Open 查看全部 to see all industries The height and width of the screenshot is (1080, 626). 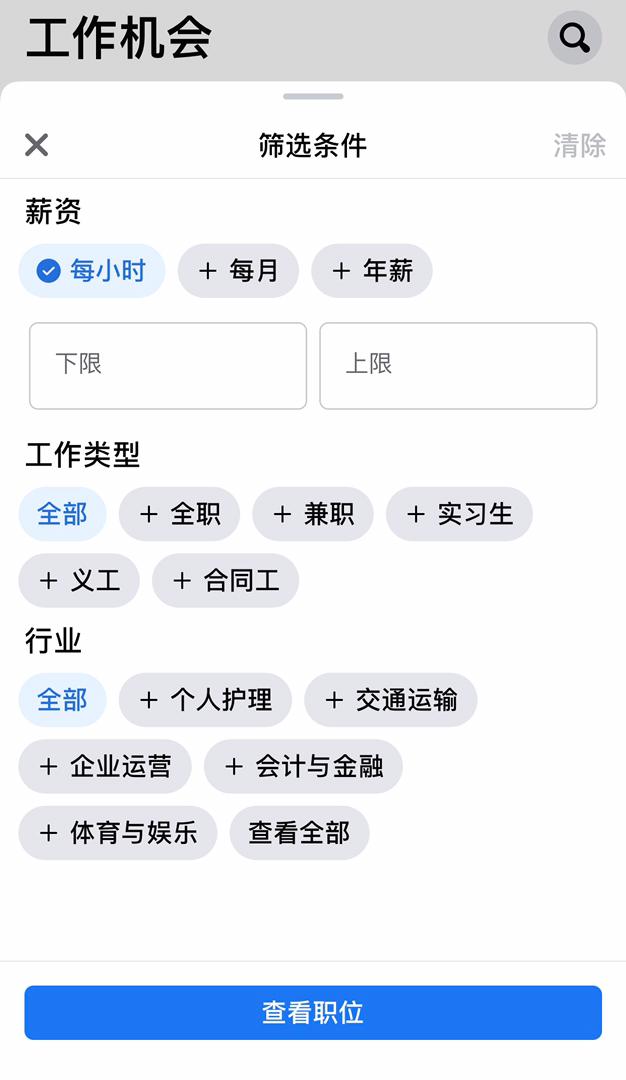click(x=299, y=832)
